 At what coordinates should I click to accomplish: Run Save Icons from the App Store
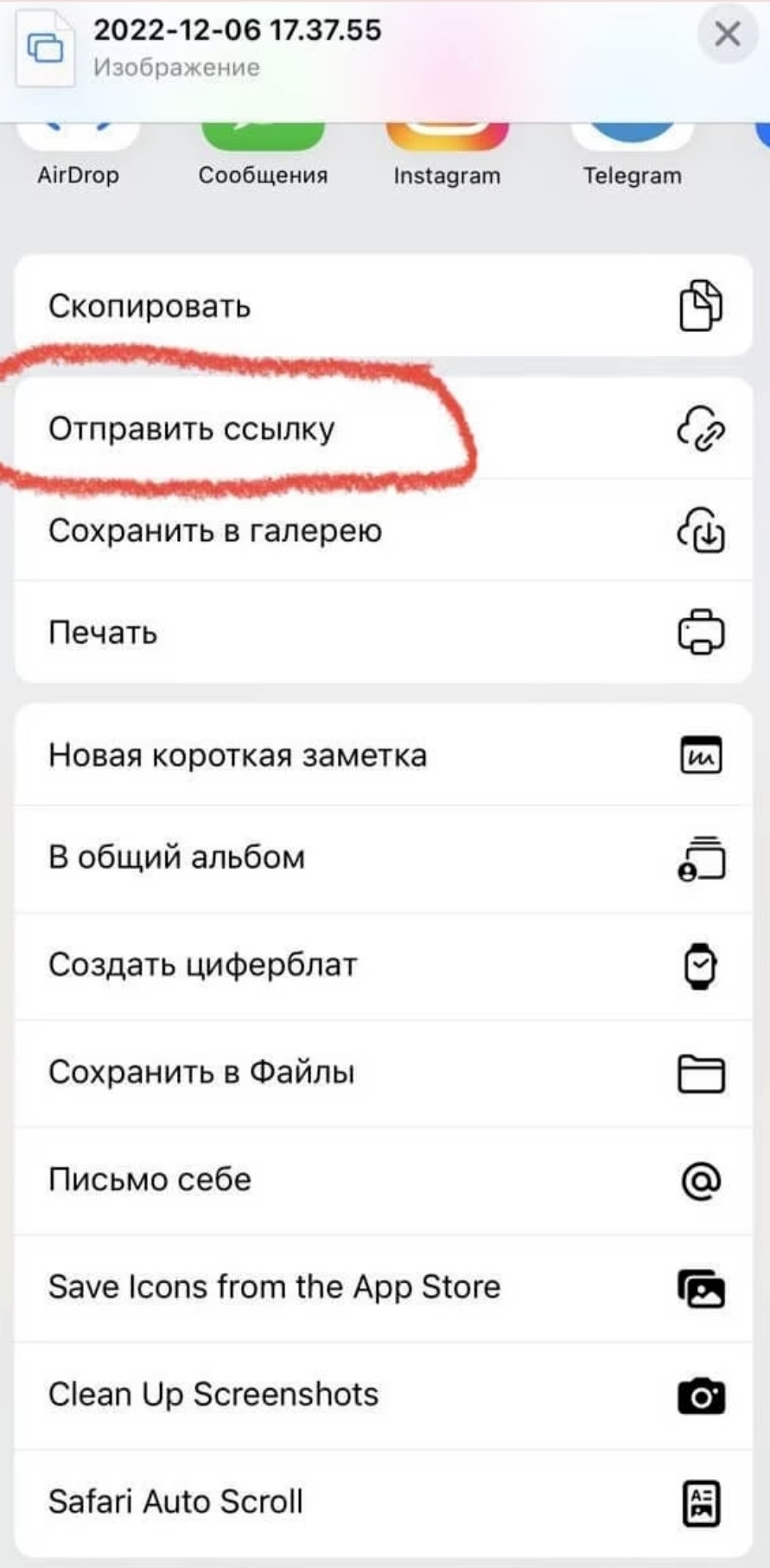coord(383,1287)
